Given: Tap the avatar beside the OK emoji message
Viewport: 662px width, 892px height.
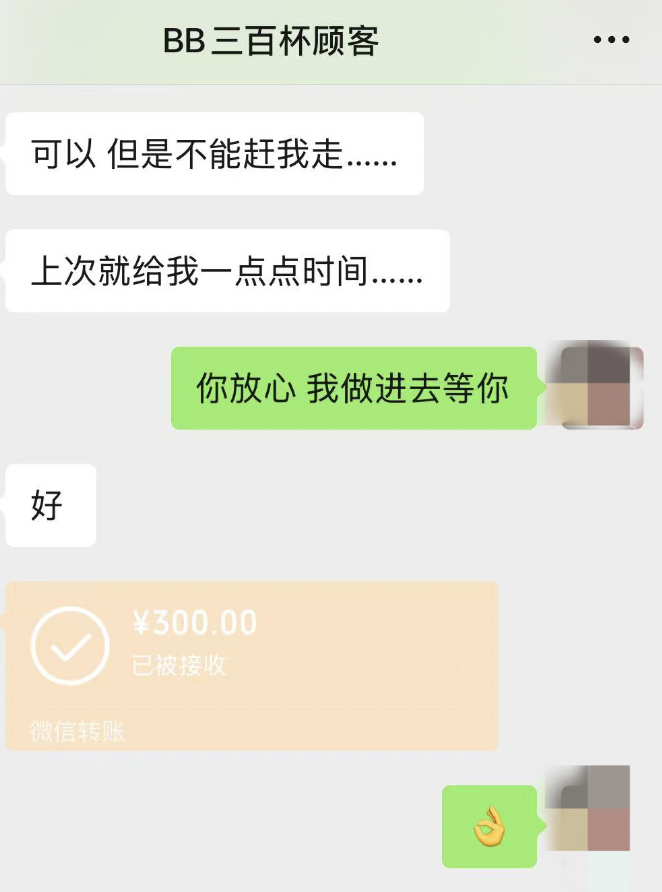Looking at the screenshot, I should (594, 810).
